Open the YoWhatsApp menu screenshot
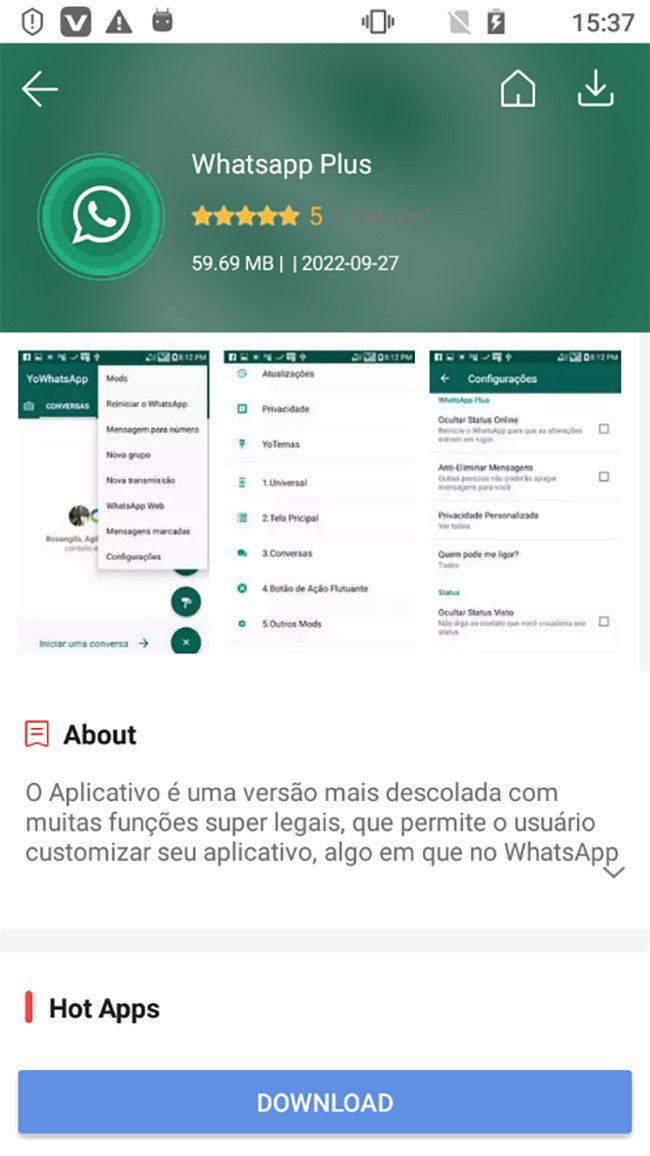650x1156 pixels. [114, 501]
